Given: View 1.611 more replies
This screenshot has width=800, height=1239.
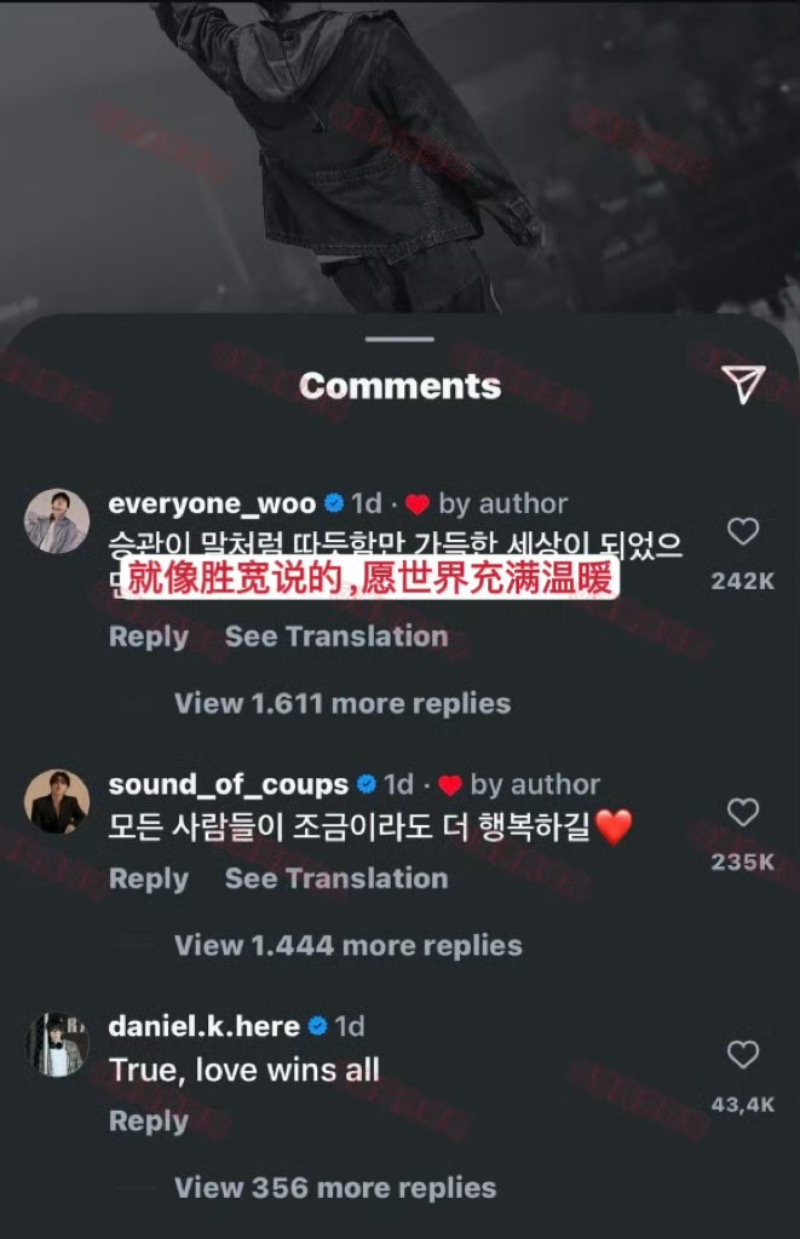Looking at the screenshot, I should 342,703.
